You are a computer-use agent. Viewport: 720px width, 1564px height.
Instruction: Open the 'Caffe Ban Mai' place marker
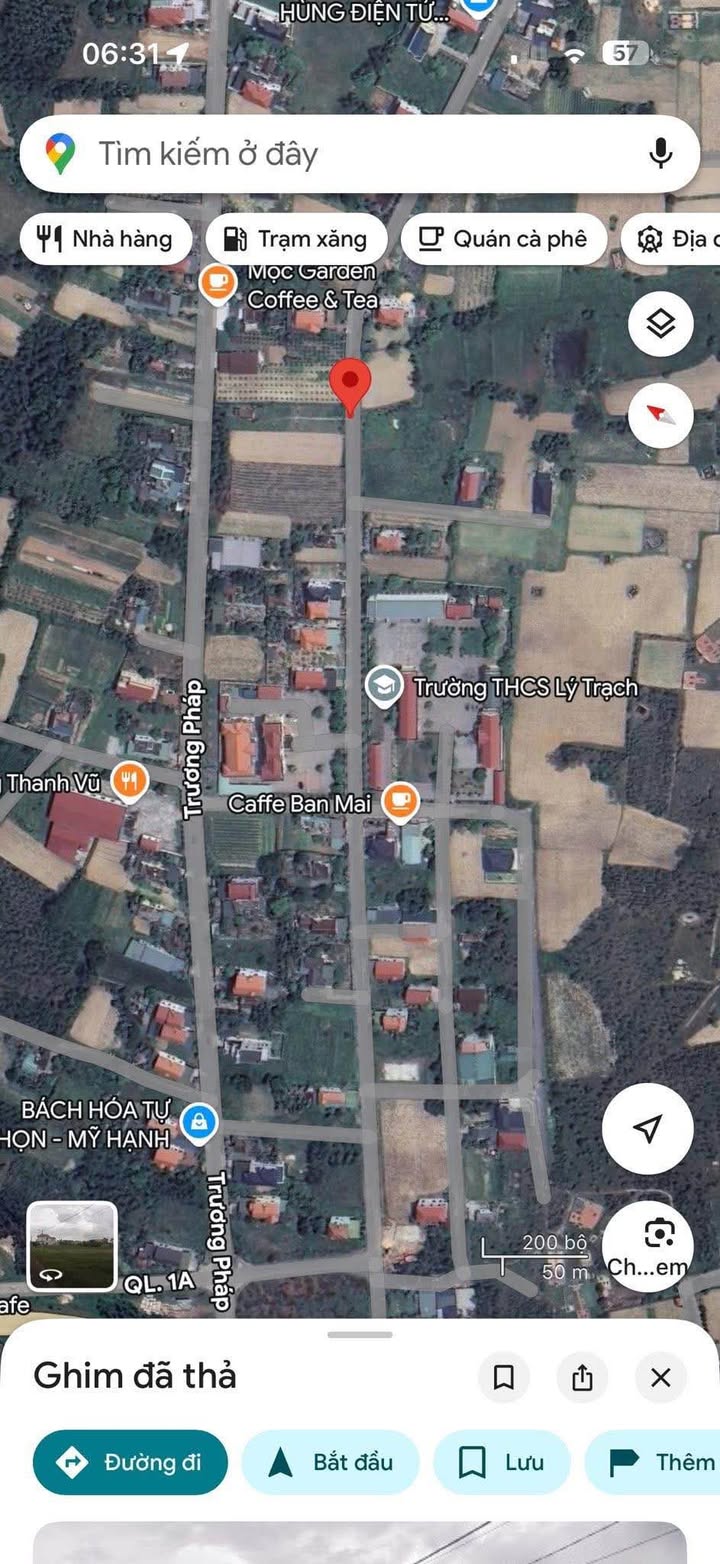click(400, 802)
